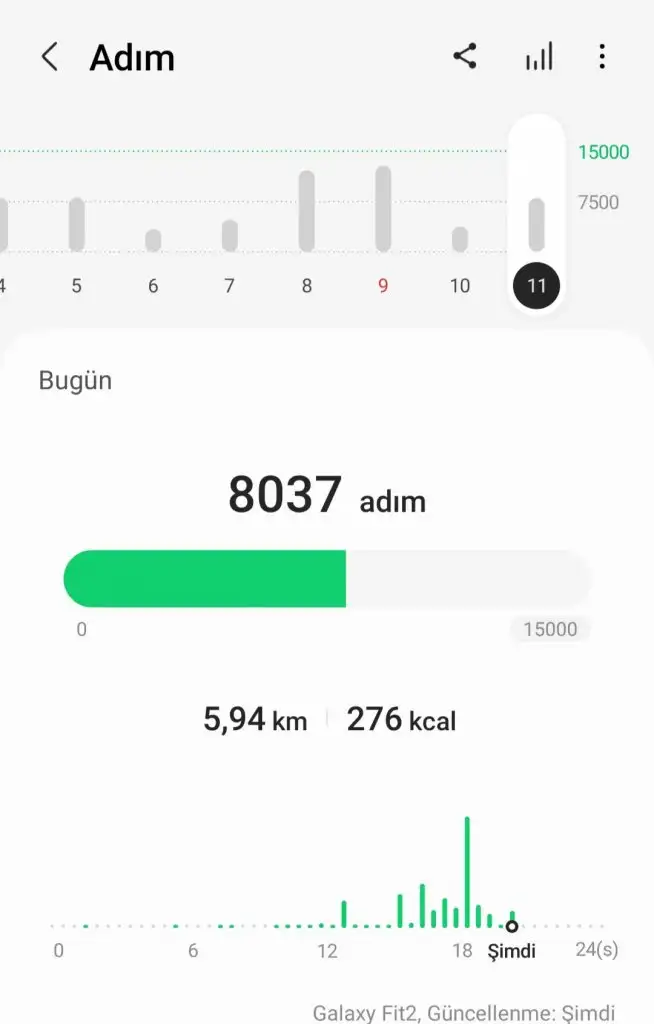Image resolution: width=654 pixels, height=1024 pixels.
Task: Go back from the Adım screen
Action: click(49, 57)
